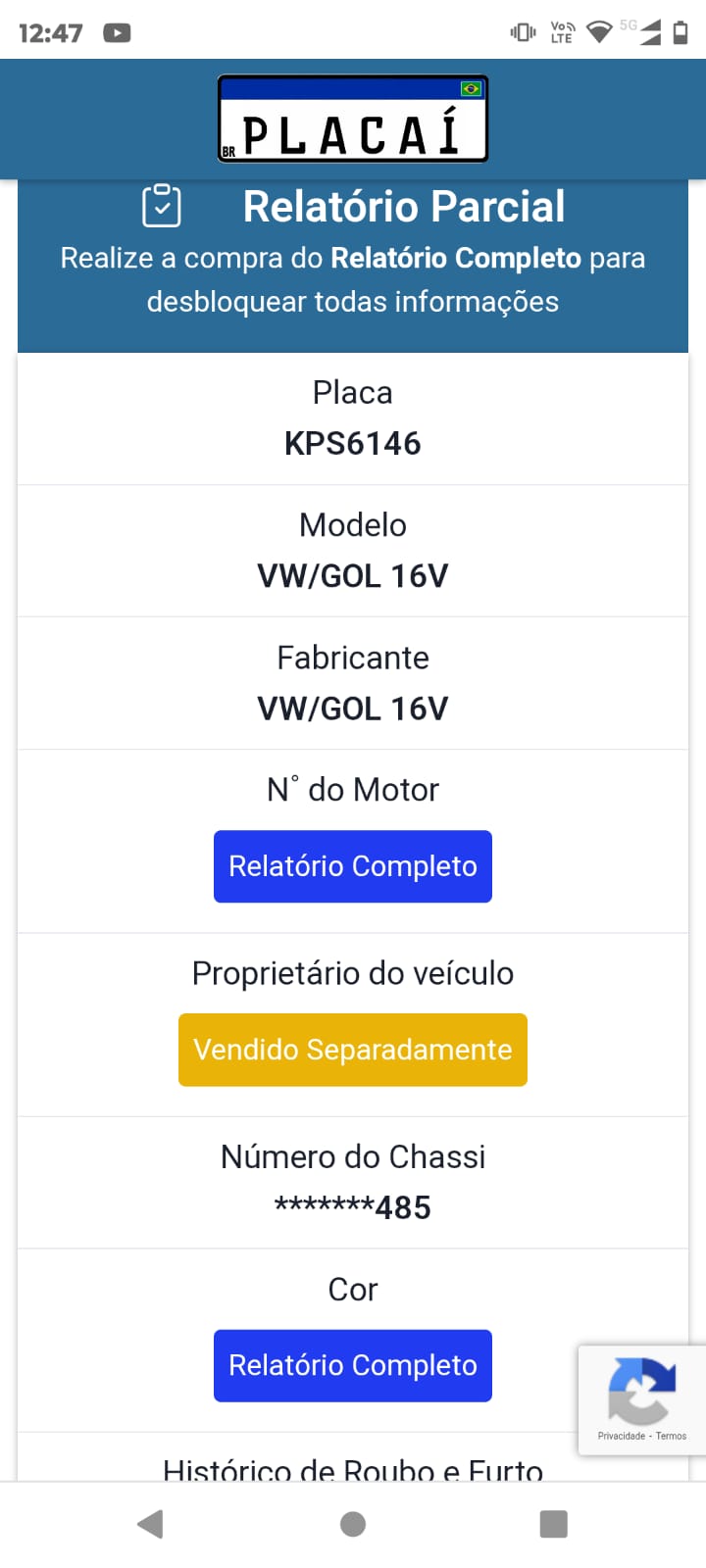Tap Relatório Completo under Cor
Image resolution: width=706 pixels, height=1568 pixels.
[353, 1365]
